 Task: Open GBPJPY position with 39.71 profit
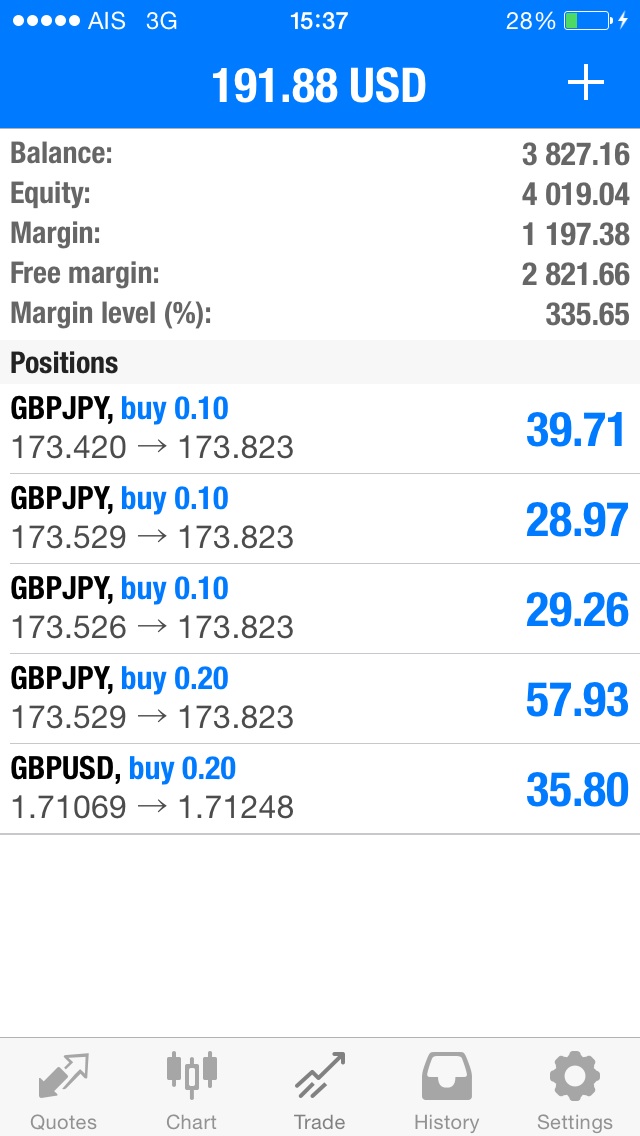pos(320,429)
